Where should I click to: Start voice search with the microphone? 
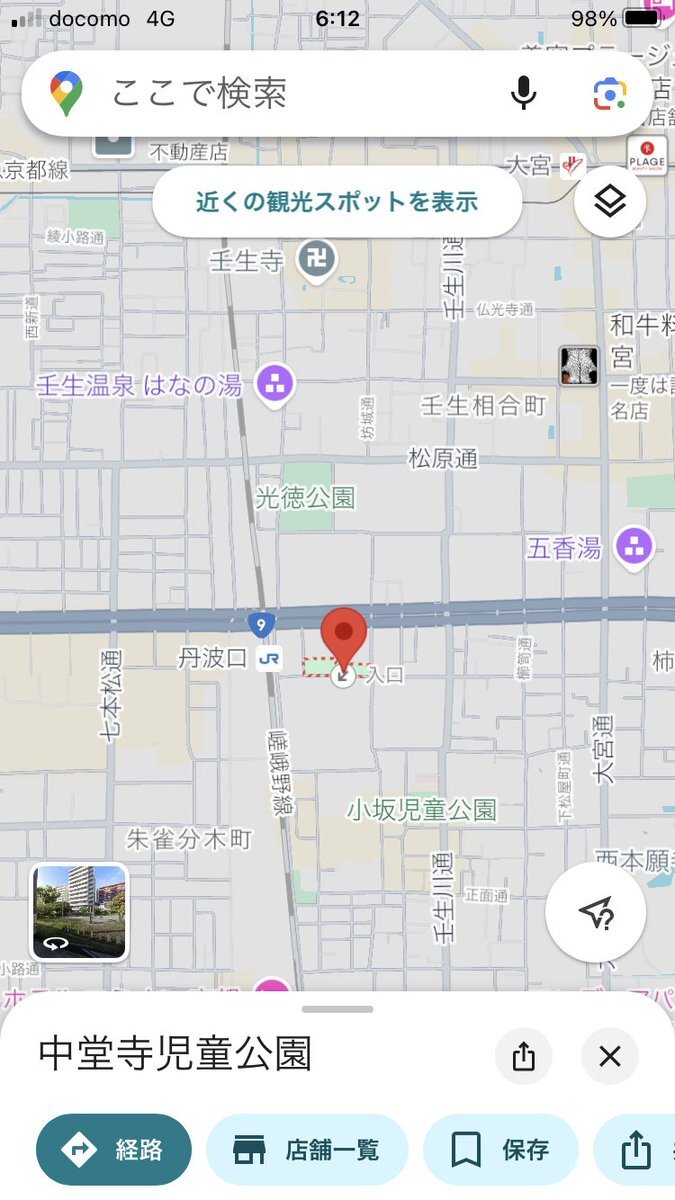(x=523, y=94)
